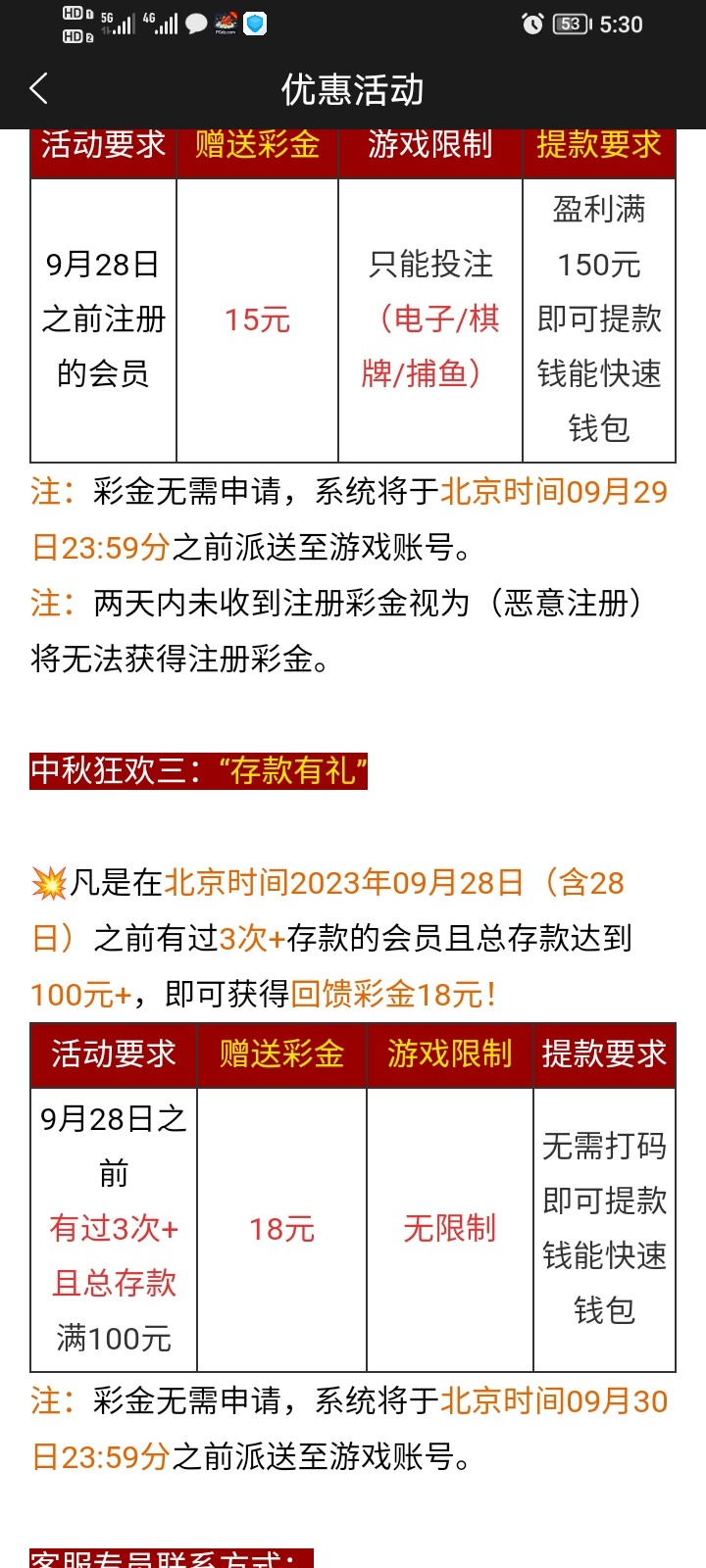The height and width of the screenshot is (1568, 706).
Task: Tap the firework emoji before the promotion text
Action: 49,882
